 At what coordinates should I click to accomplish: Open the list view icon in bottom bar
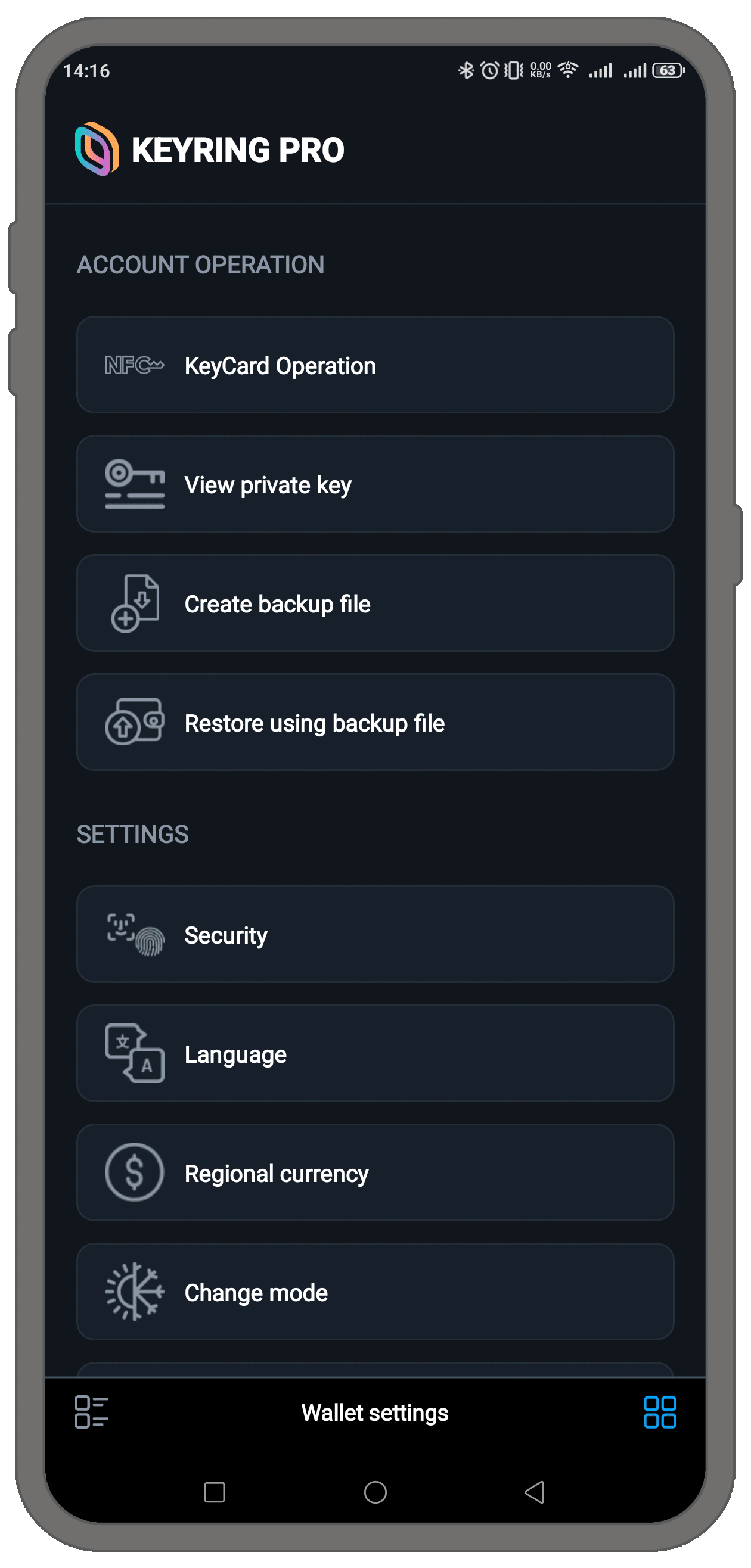(x=91, y=1412)
